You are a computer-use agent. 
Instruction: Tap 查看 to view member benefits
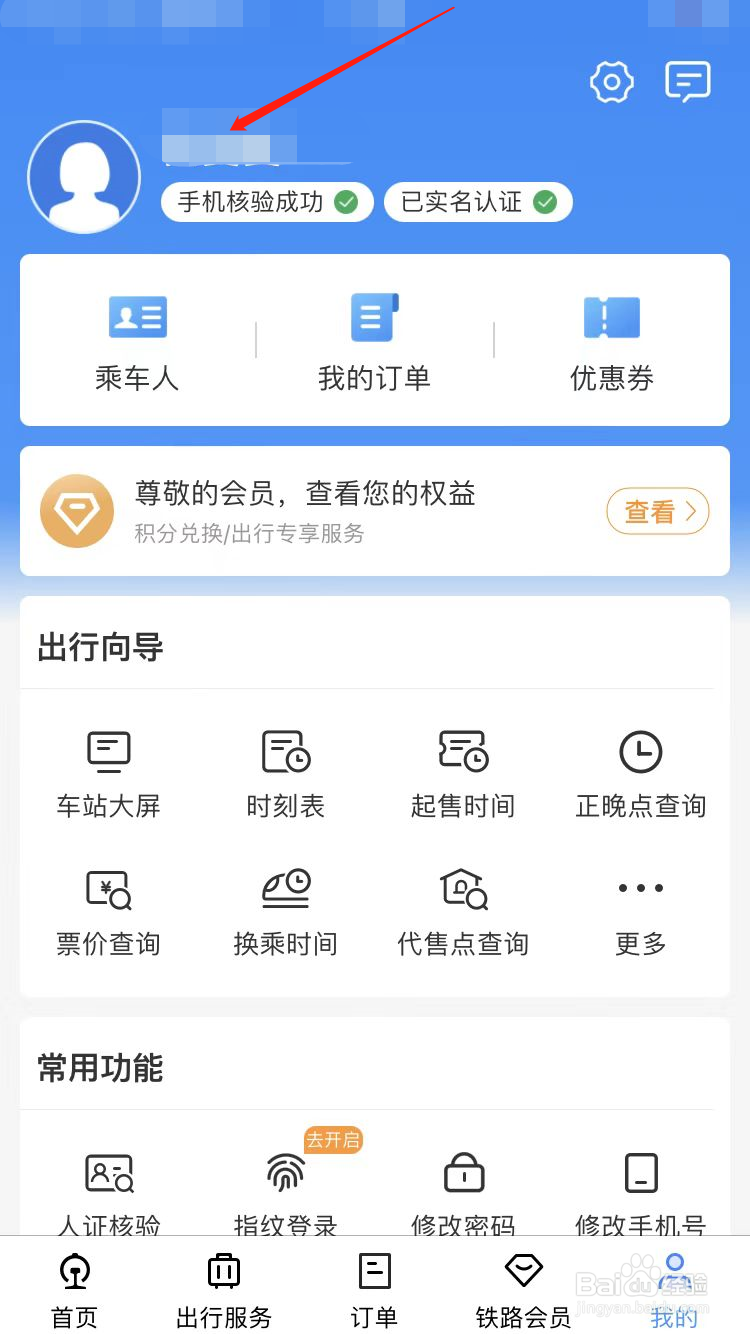coord(658,512)
